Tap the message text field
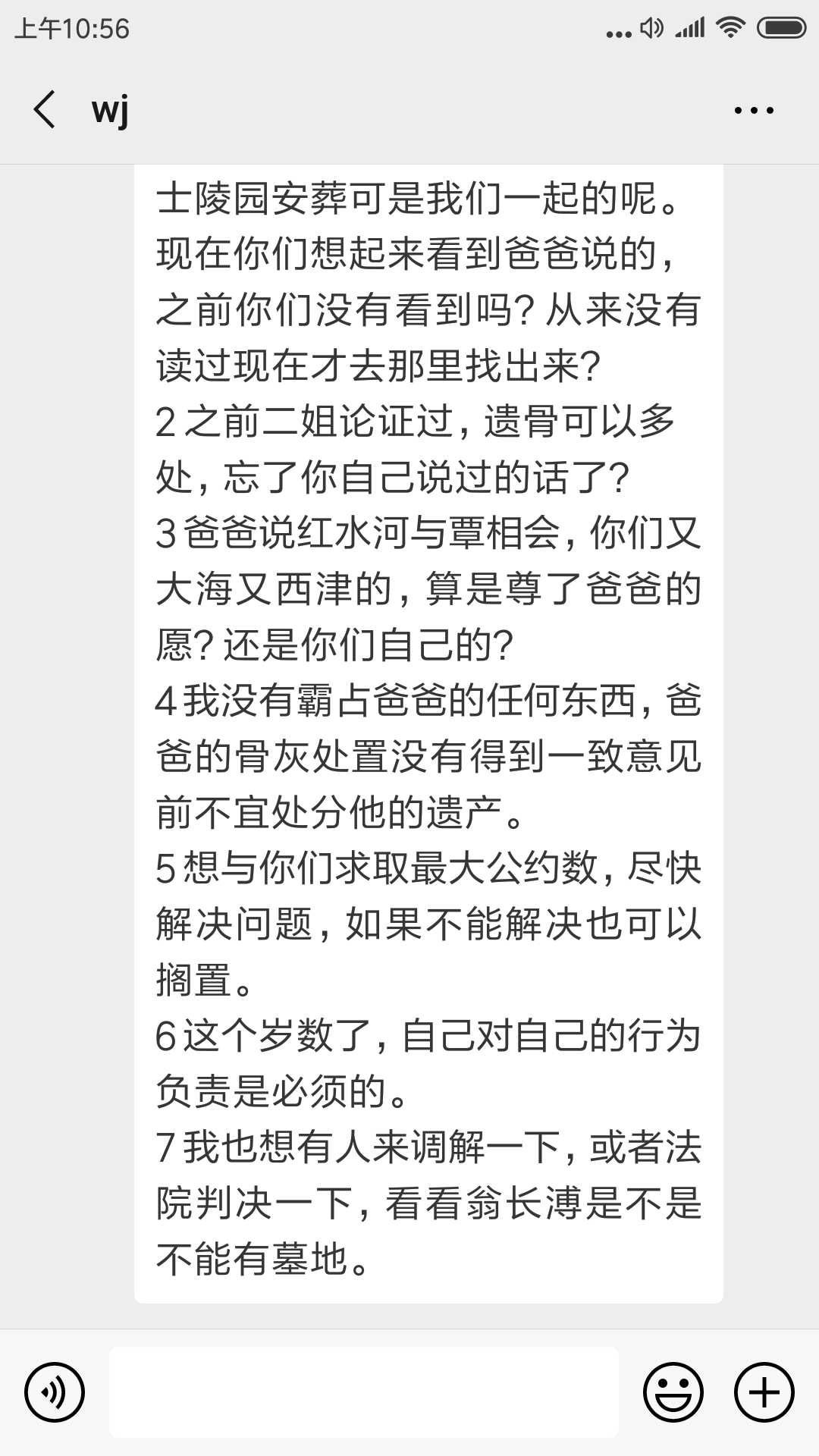819x1456 pixels. tap(364, 1392)
